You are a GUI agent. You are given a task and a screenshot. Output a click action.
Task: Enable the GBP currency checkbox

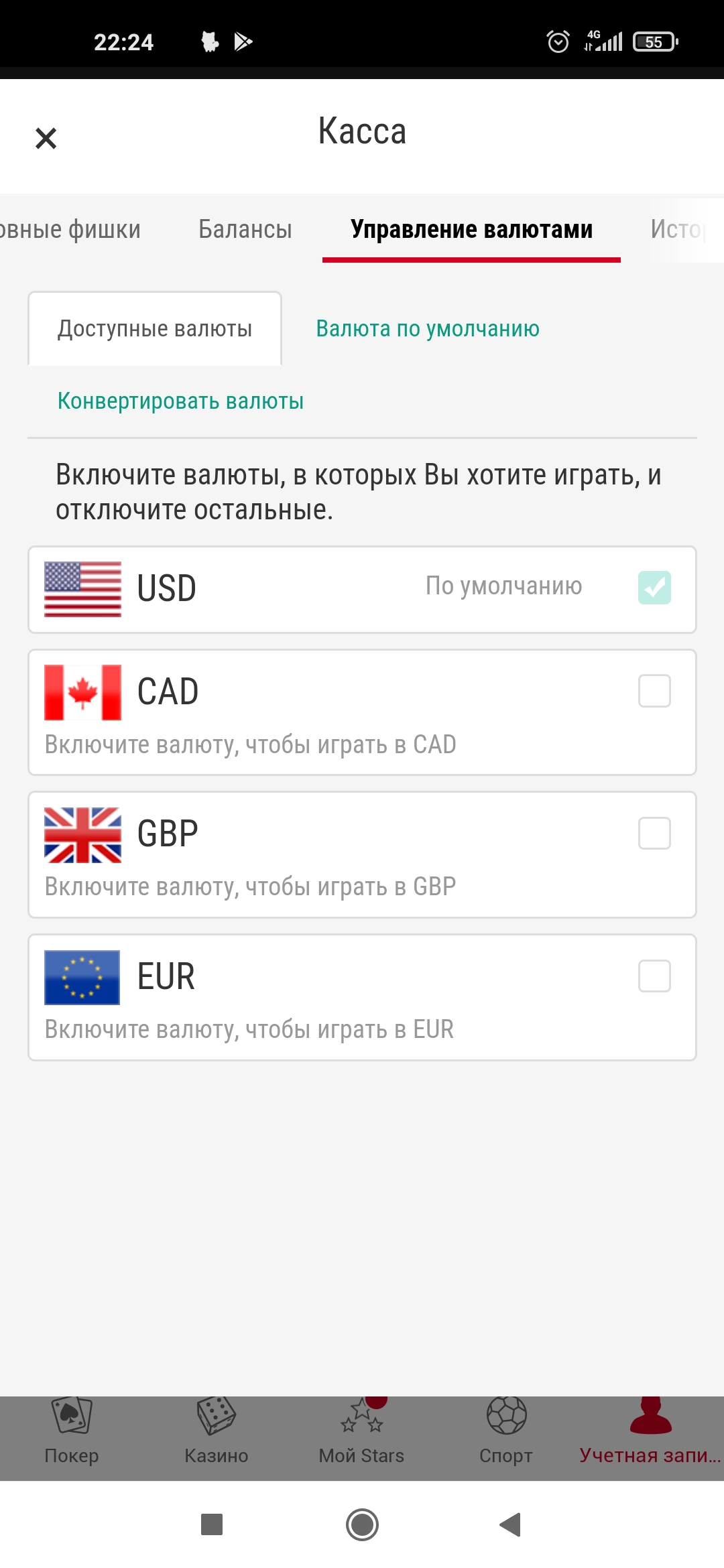pyautogui.click(x=654, y=833)
